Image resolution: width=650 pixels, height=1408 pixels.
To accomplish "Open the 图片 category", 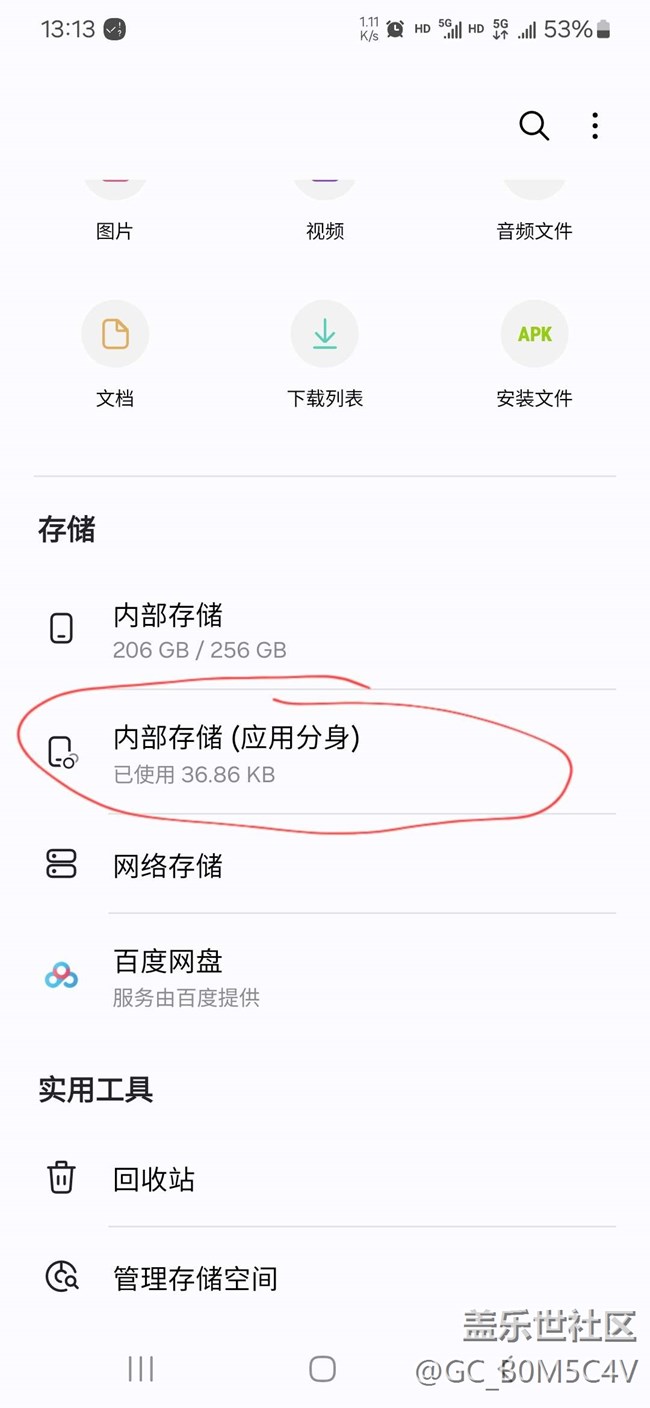I will pyautogui.click(x=115, y=212).
